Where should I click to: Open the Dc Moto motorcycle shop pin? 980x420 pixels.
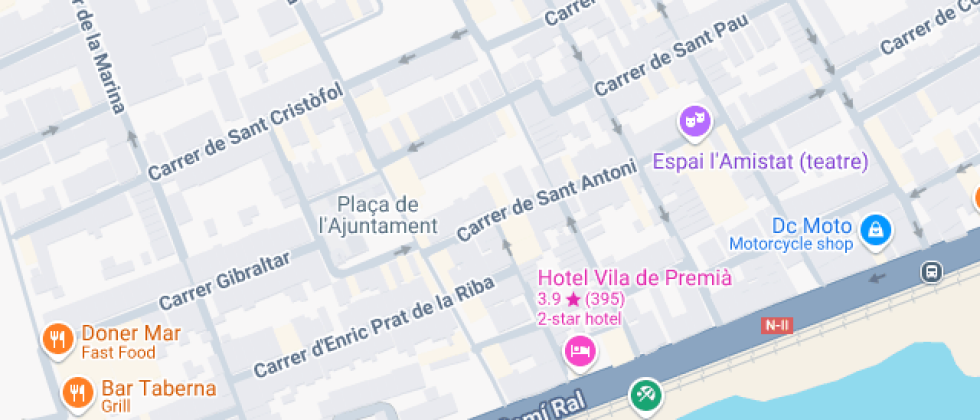click(876, 229)
